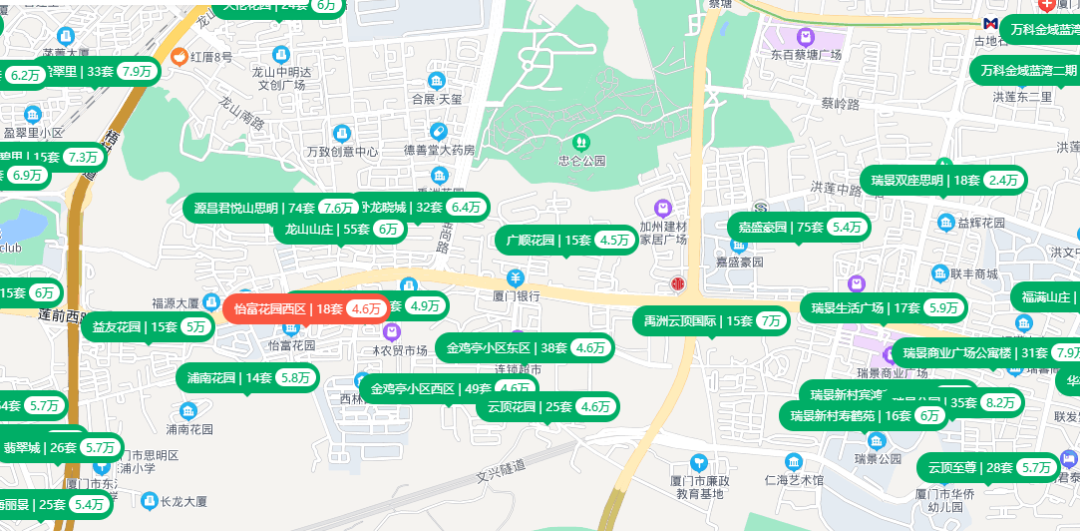Screen dimensions: 1080x531
Task: Select the 源昌君悦山思明 74套 marker
Action: [x=272, y=208]
